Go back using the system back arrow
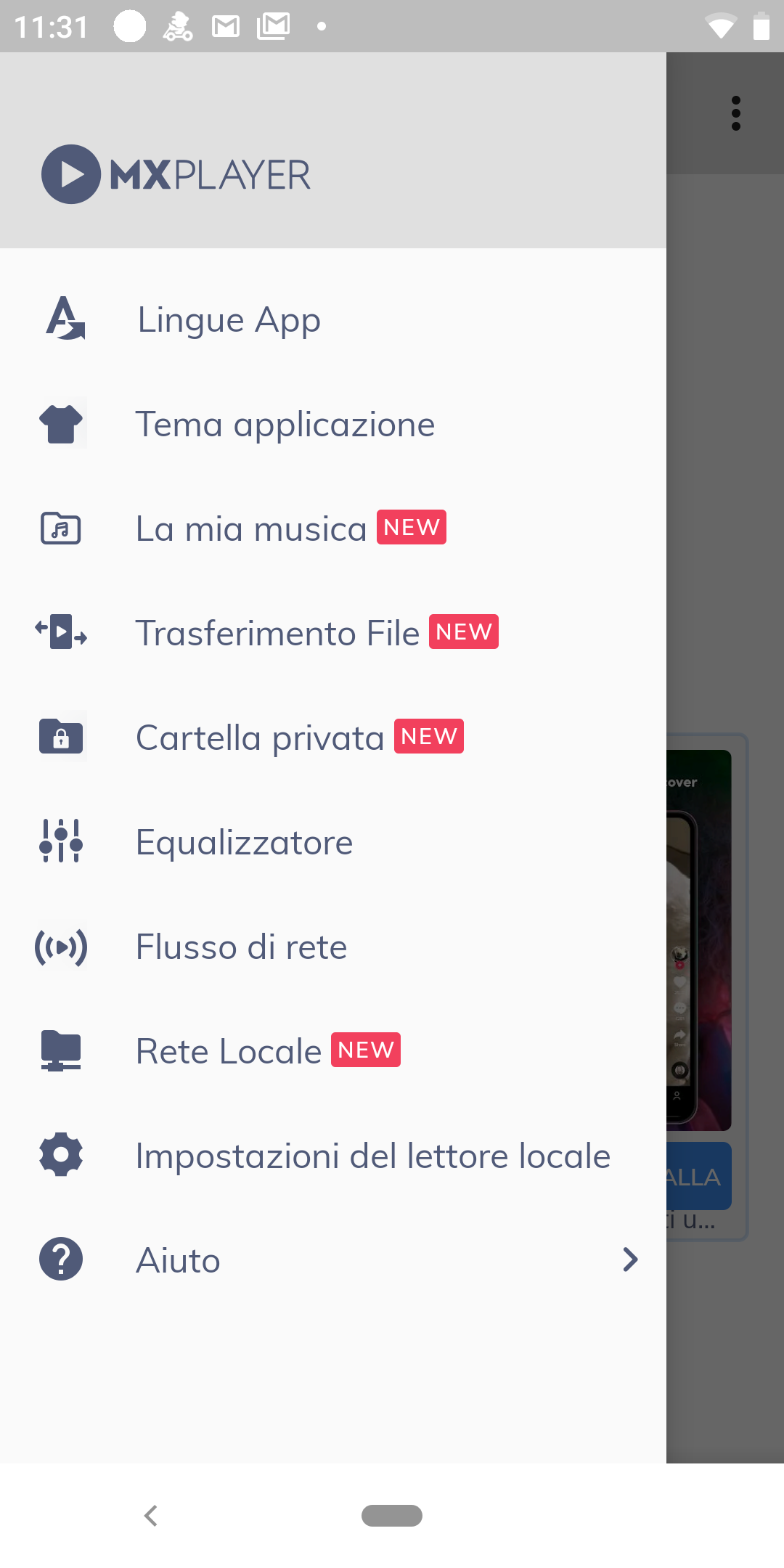The width and height of the screenshot is (784, 1568). coord(150,1516)
